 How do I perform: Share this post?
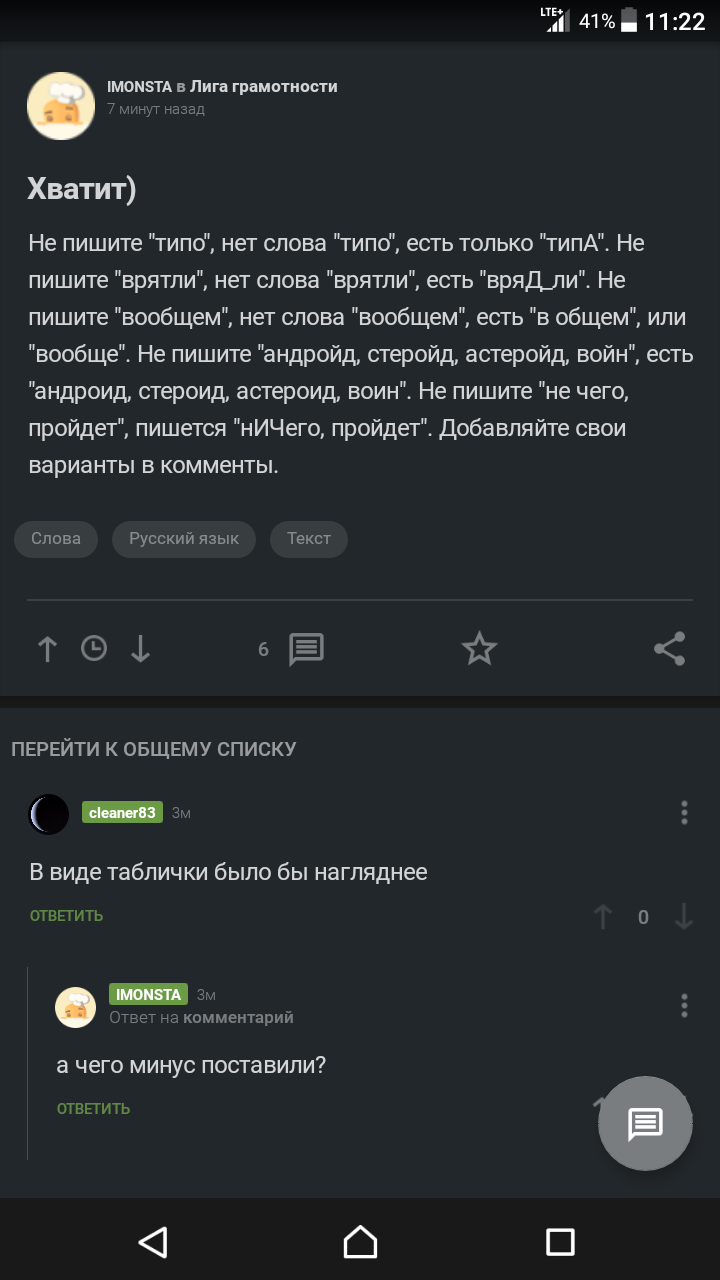(669, 649)
